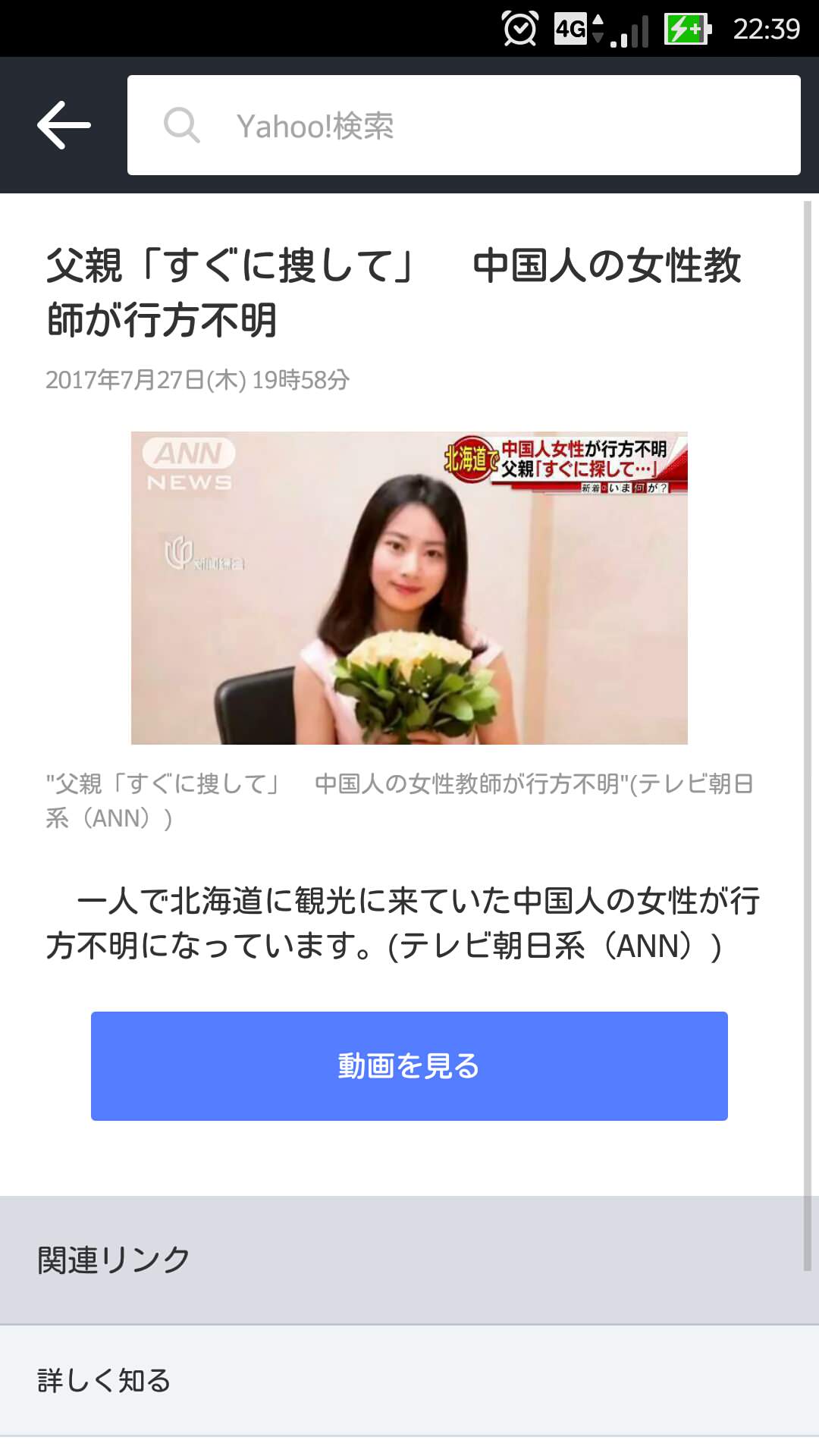
Task: Open the ANN news video thumbnail
Action: point(409,588)
